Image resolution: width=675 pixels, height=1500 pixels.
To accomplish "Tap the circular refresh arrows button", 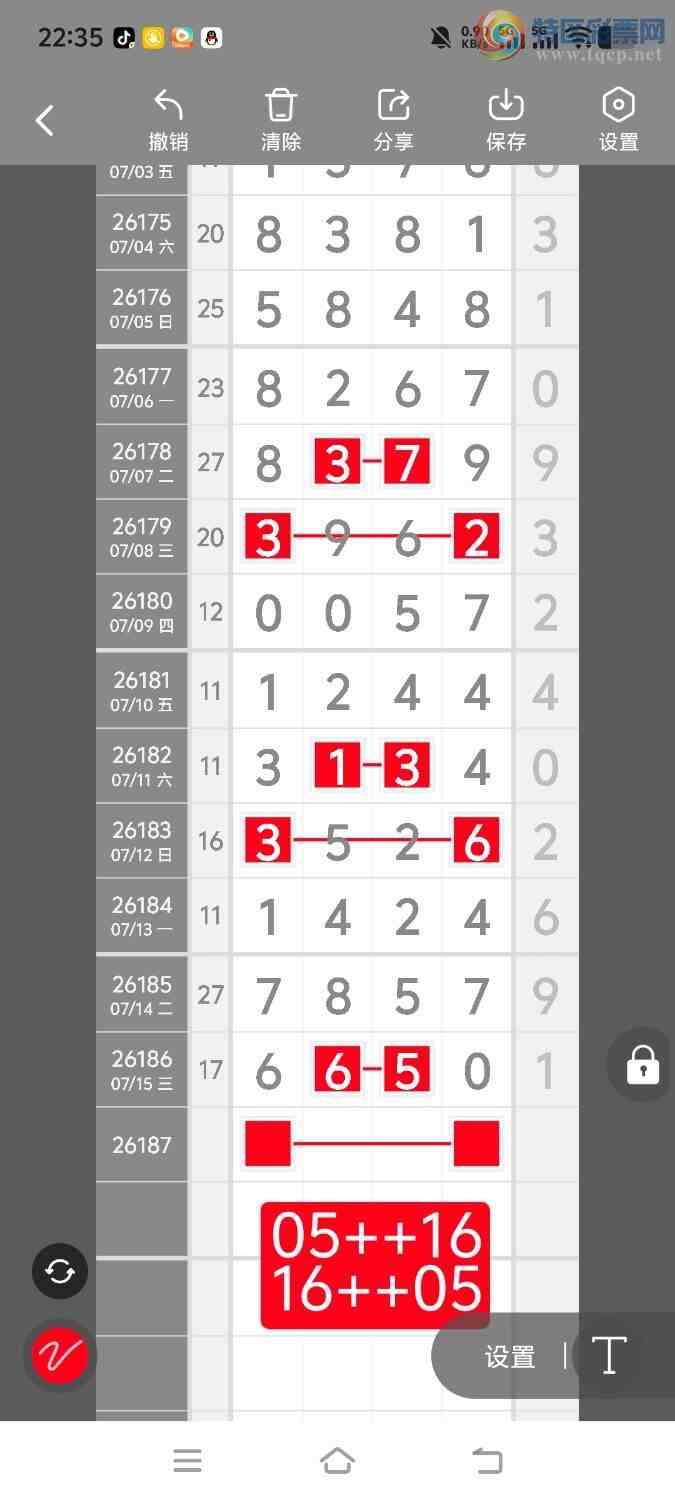I will (60, 1271).
